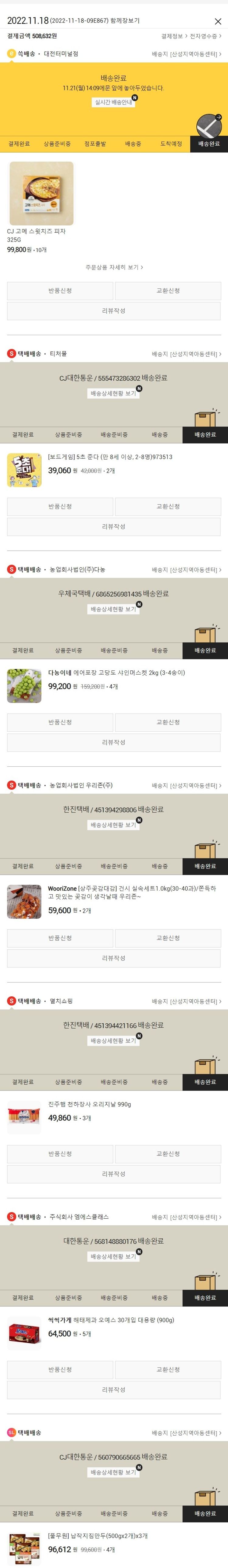The width and height of the screenshot is (228, 1568).
Task: Close the order detail page
Action: 218,21
